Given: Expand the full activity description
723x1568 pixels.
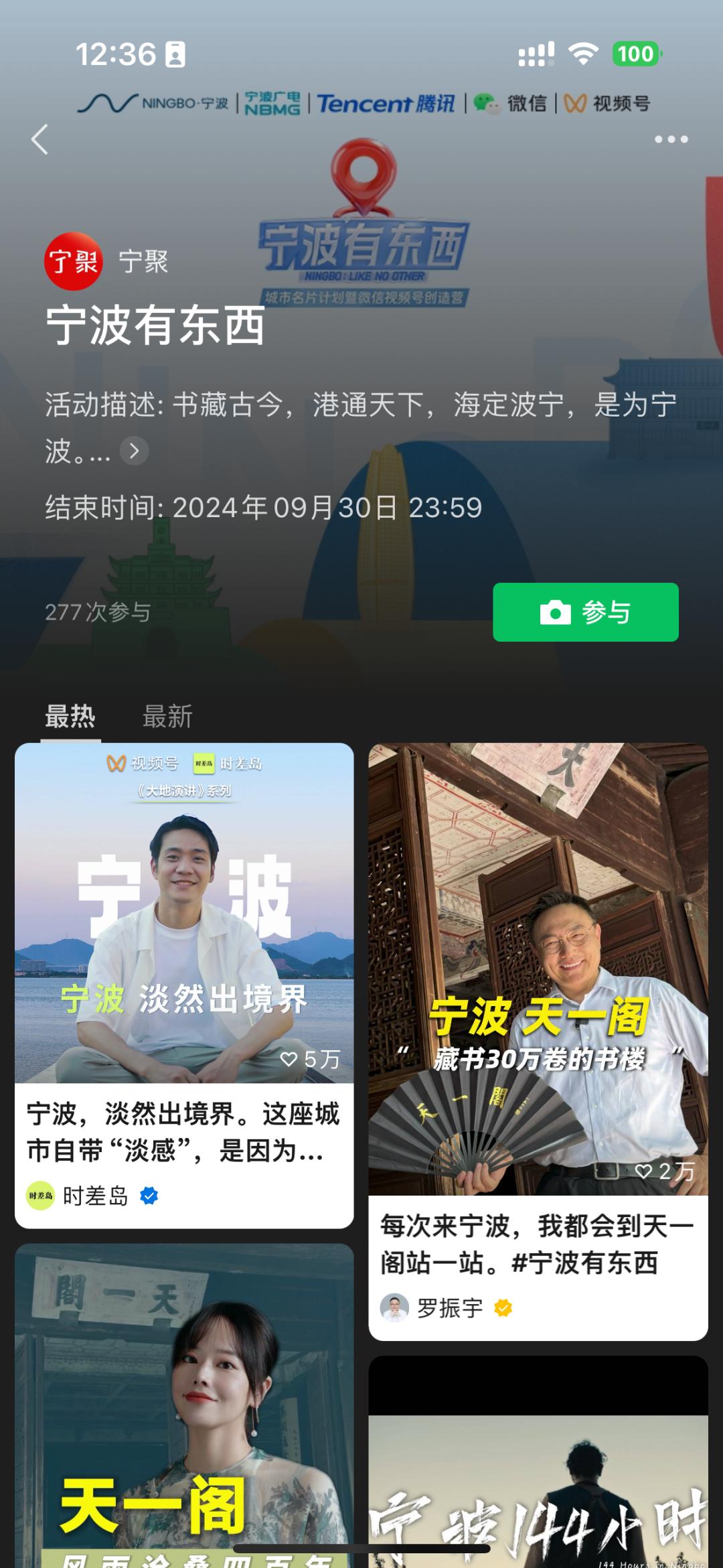Looking at the screenshot, I should [135, 451].
